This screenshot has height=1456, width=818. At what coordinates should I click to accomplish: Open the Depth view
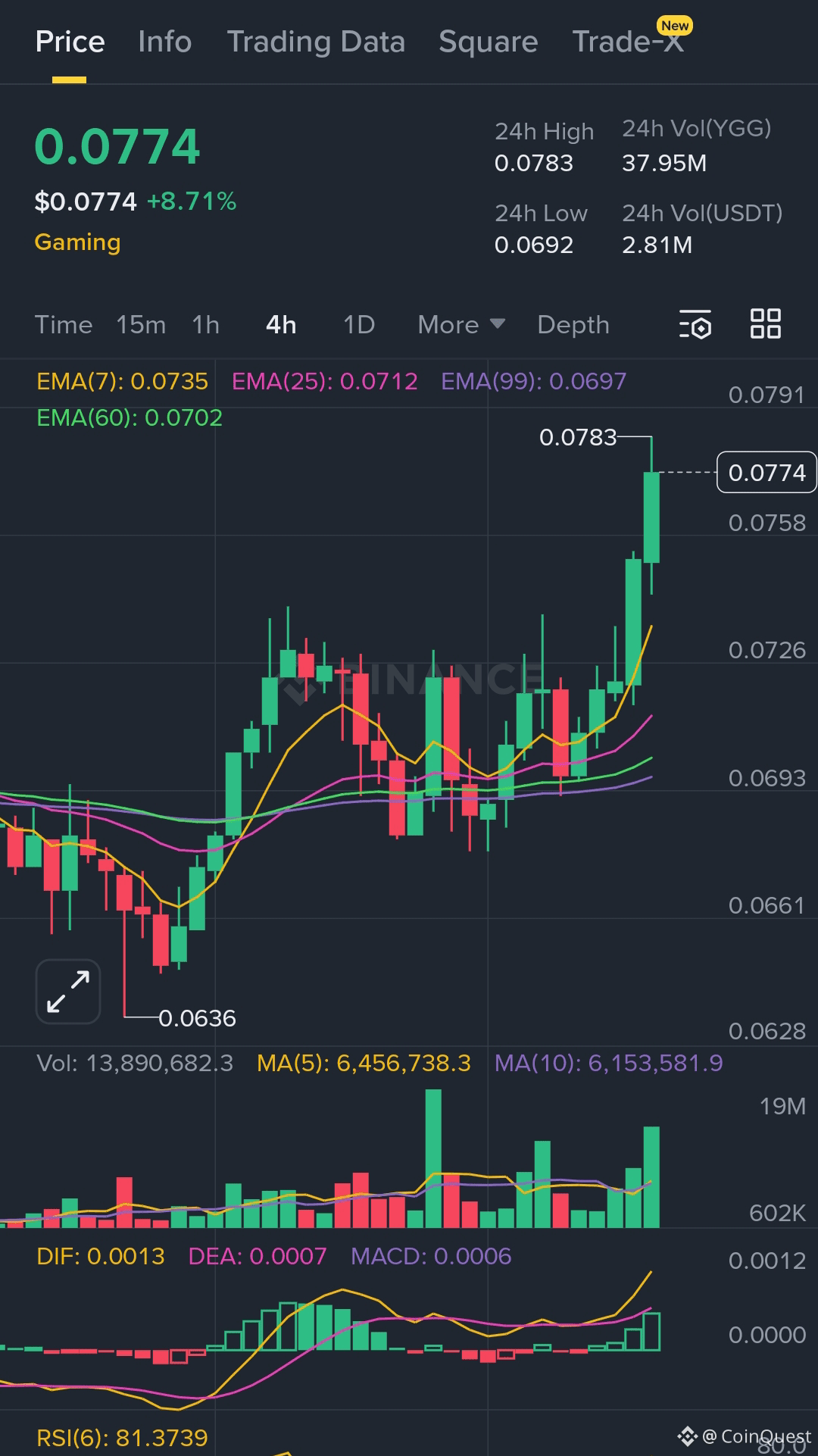[573, 324]
